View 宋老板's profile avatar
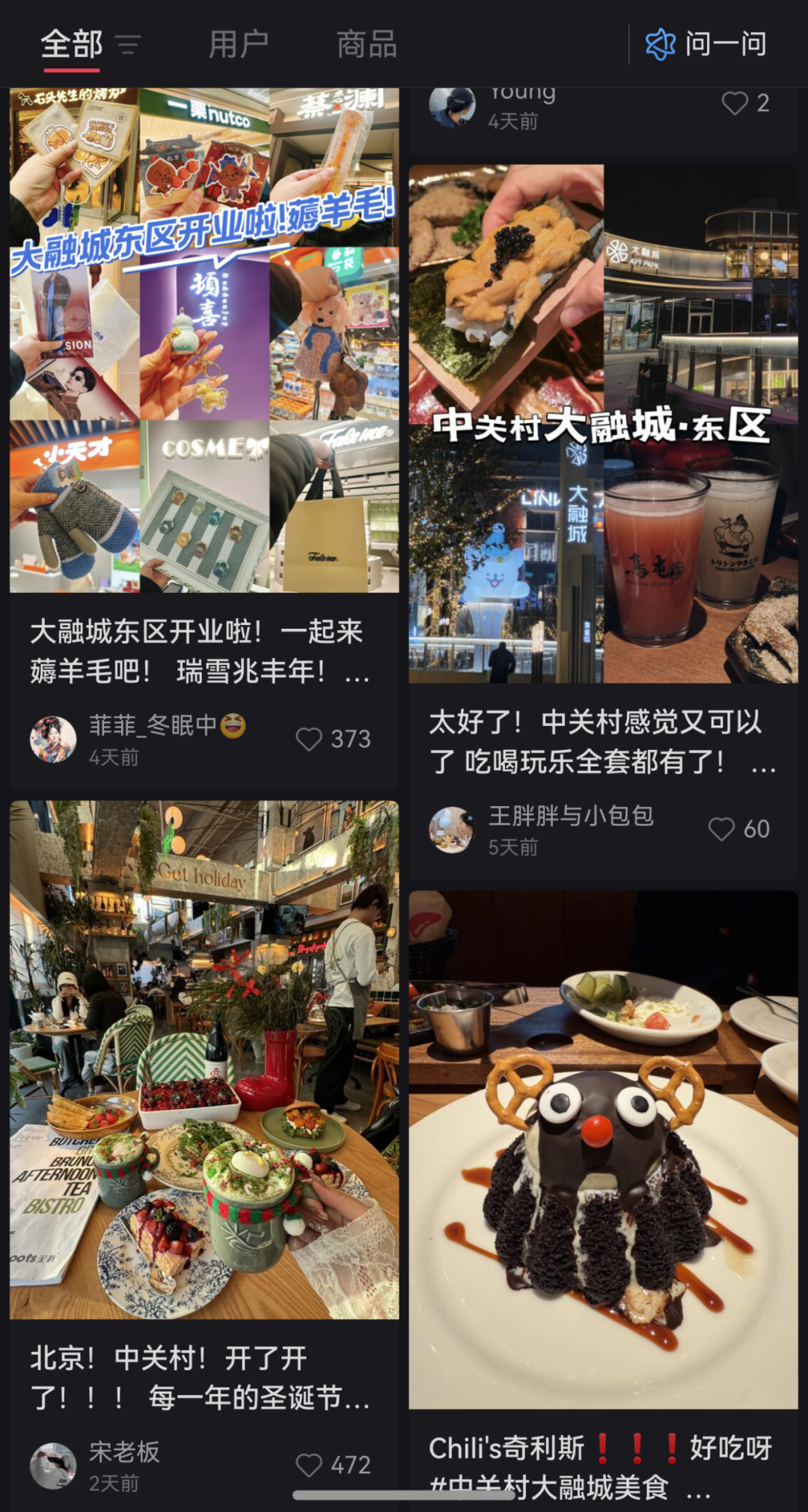Image resolution: width=808 pixels, height=1512 pixels. [x=53, y=1465]
